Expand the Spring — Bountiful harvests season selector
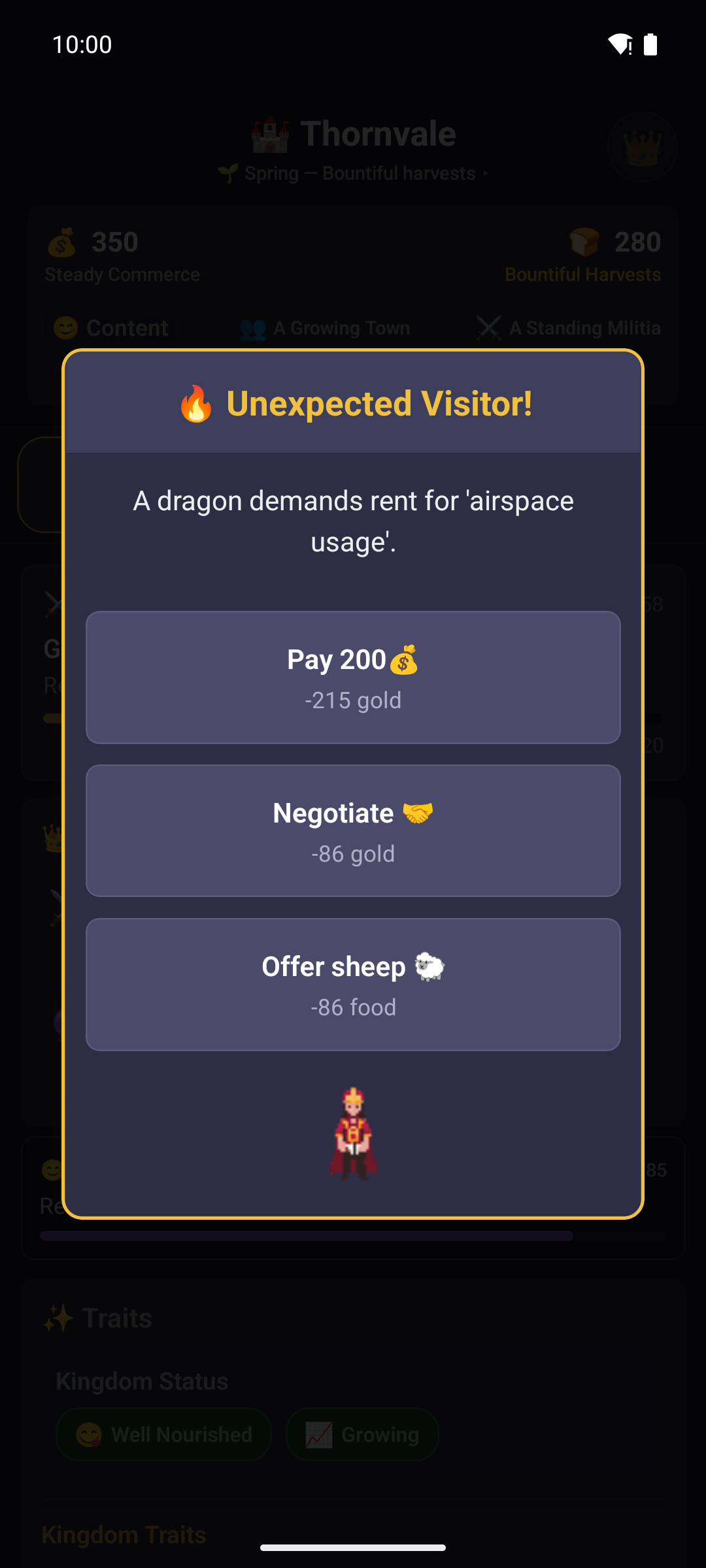This screenshot has height=1568, width=706. pyautogui.click(x=353, y=173)
